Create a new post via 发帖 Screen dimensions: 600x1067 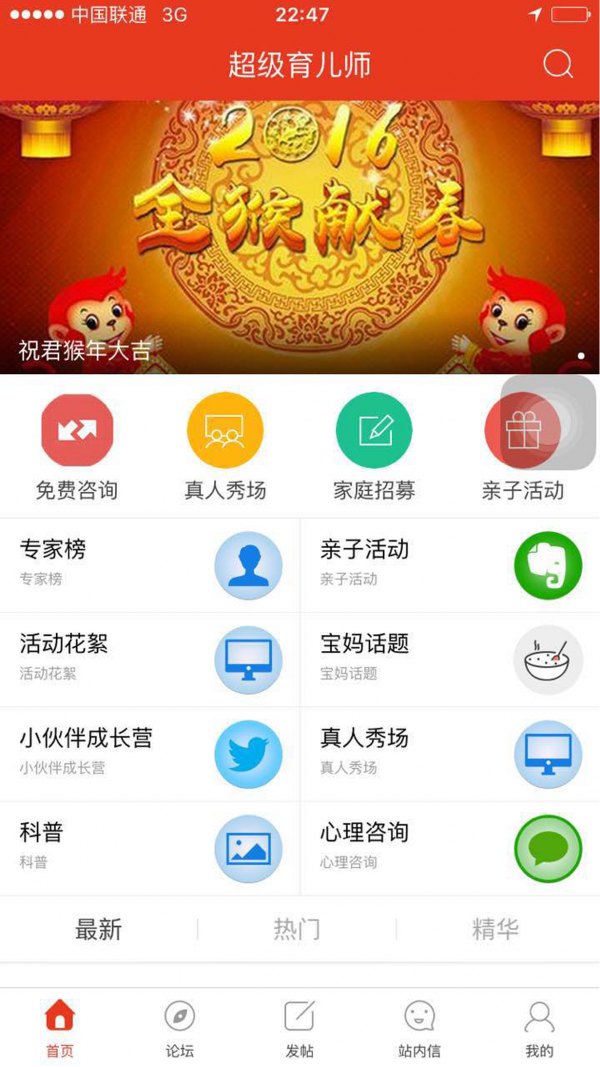point(299,1029)
